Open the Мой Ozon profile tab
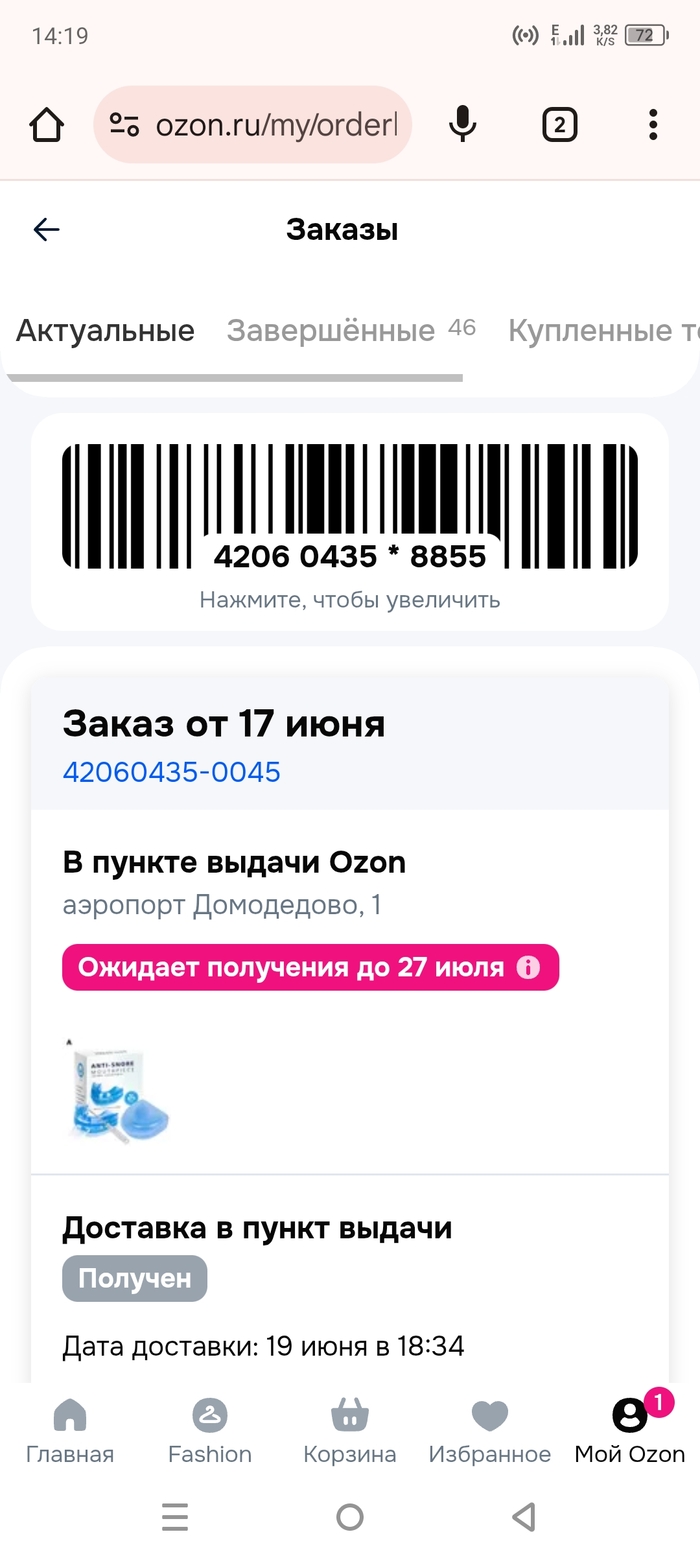Screen dimensions: 700x1556 coord(629,1430)
